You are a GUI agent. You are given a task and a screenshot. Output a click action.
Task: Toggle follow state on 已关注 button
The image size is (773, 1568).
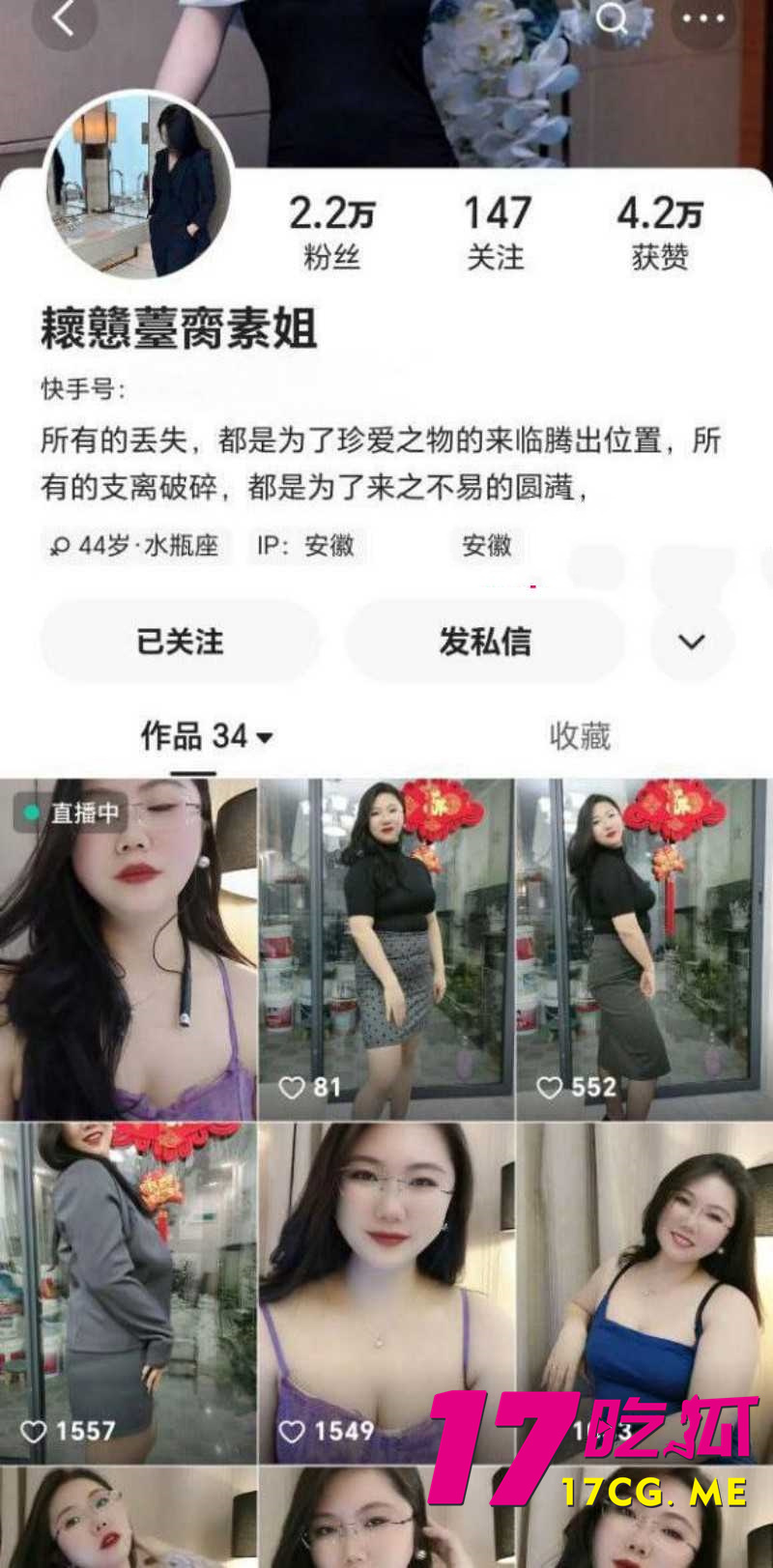[180, 641]
